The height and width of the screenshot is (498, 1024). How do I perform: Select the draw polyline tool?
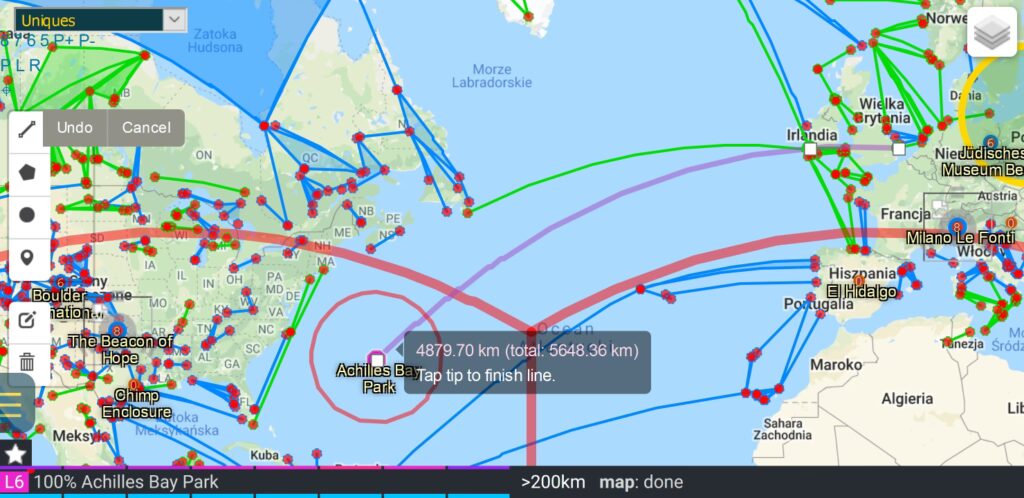coord(27,128)
